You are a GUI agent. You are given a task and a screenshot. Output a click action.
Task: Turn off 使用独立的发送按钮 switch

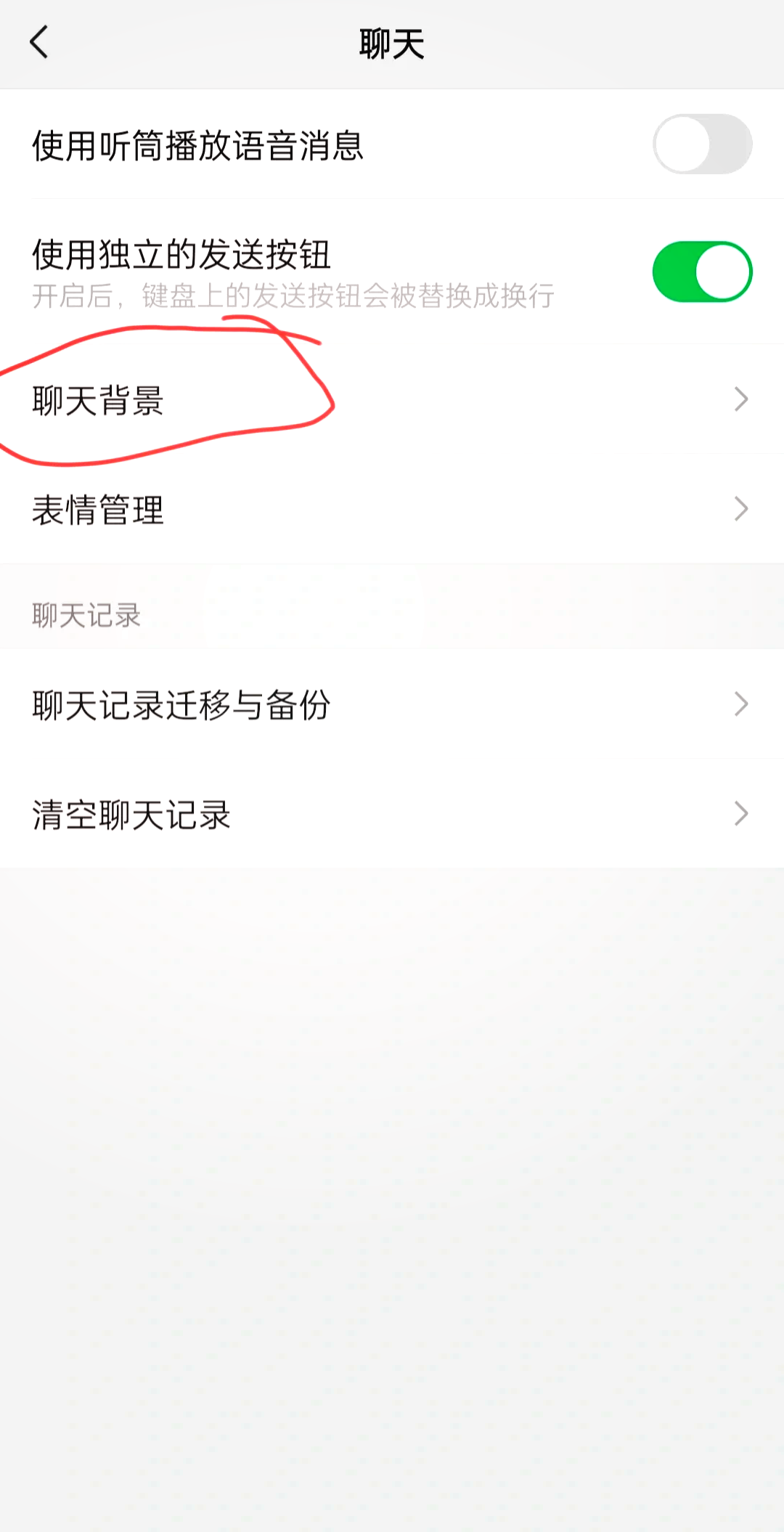pos(702,272)
